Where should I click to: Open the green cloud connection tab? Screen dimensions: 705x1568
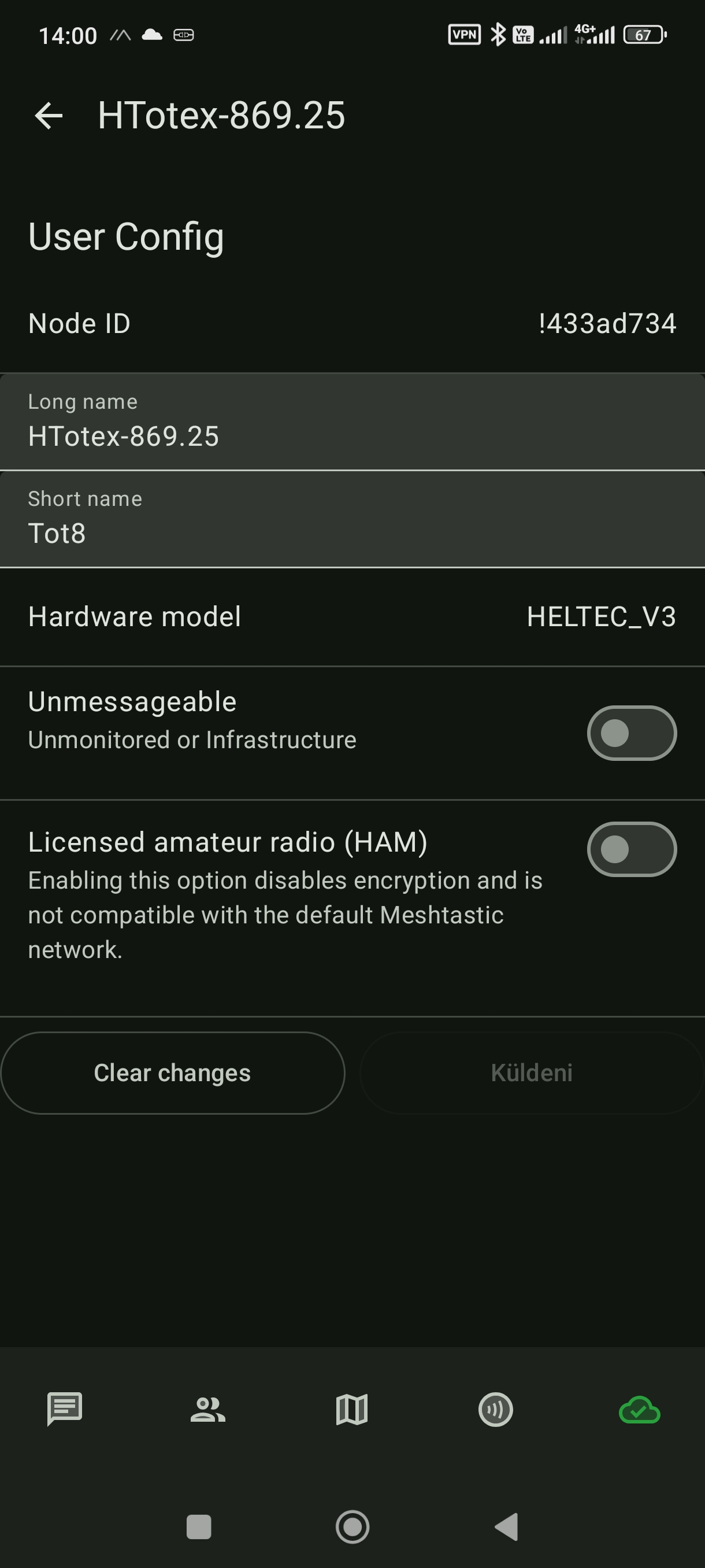[x=639, y=1409]
